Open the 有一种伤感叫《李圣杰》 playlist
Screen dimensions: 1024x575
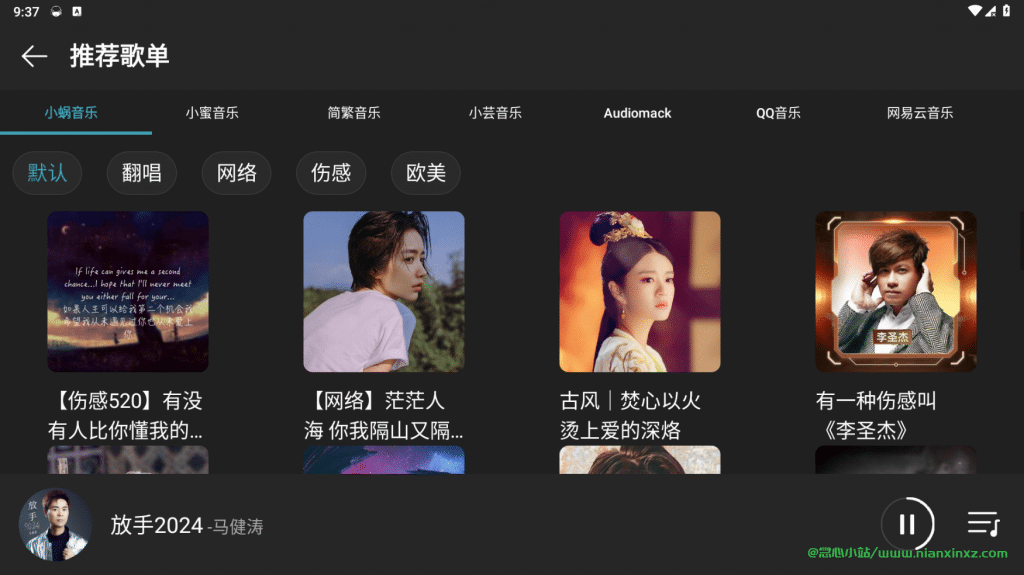(896, 292)
